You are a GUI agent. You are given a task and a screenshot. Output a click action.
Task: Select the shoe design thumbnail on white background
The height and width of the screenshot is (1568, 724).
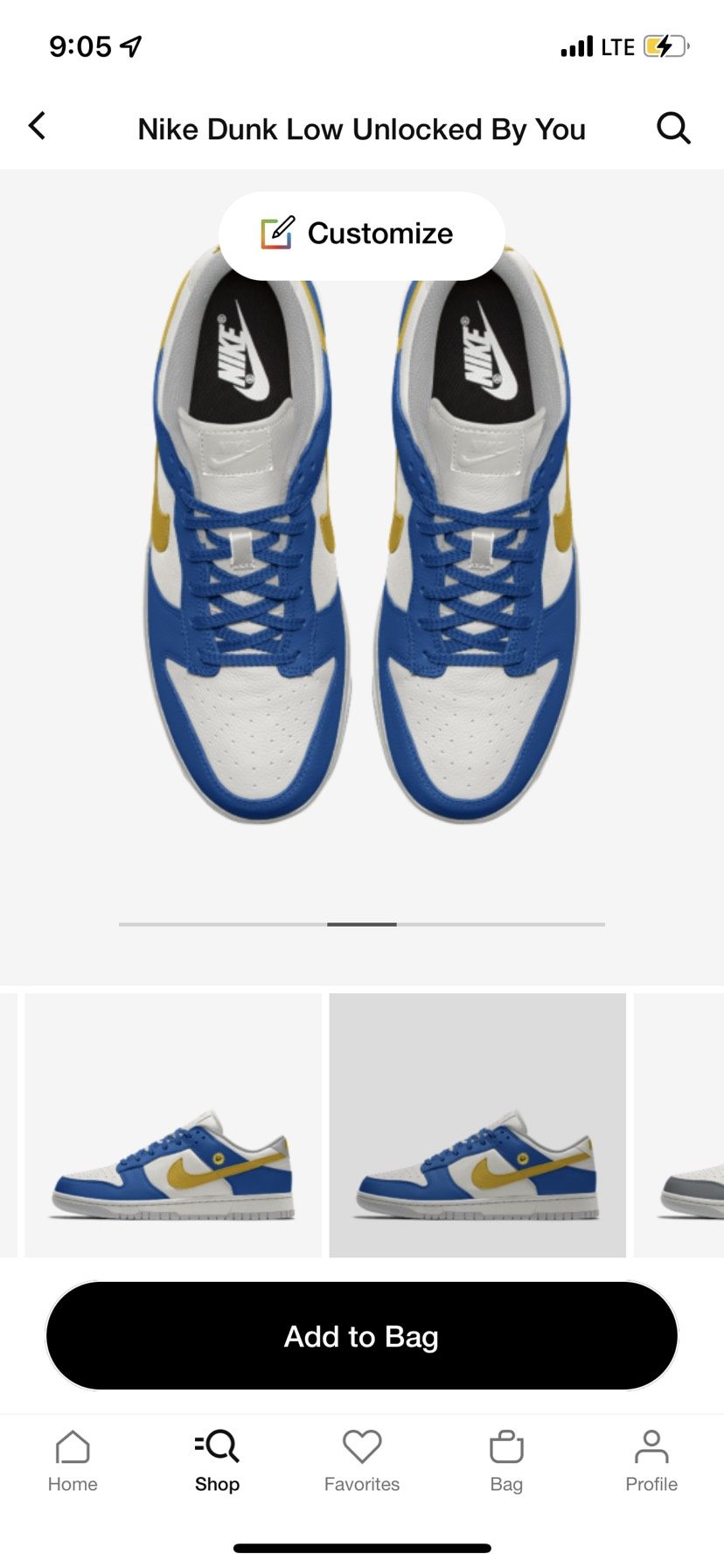point(173,1125)
